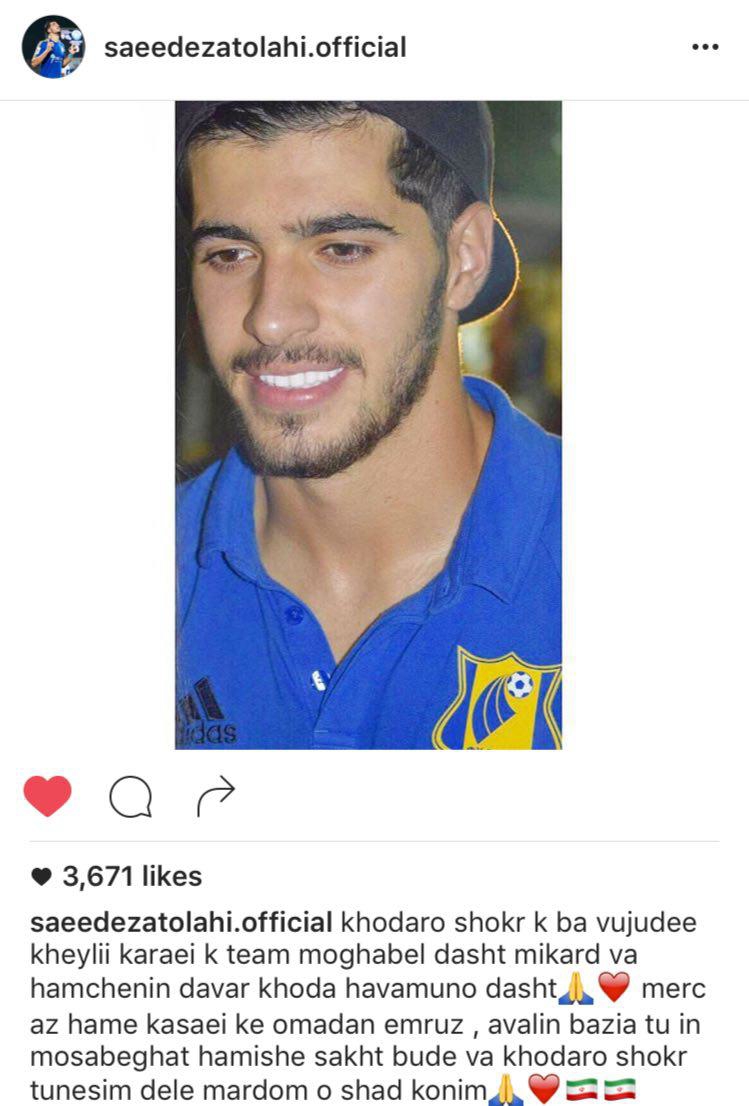The height and width of the screenshot is (1106, 749).
Task: Open the saeedezatolahi.official username in the caption
Action: (181, 921)
